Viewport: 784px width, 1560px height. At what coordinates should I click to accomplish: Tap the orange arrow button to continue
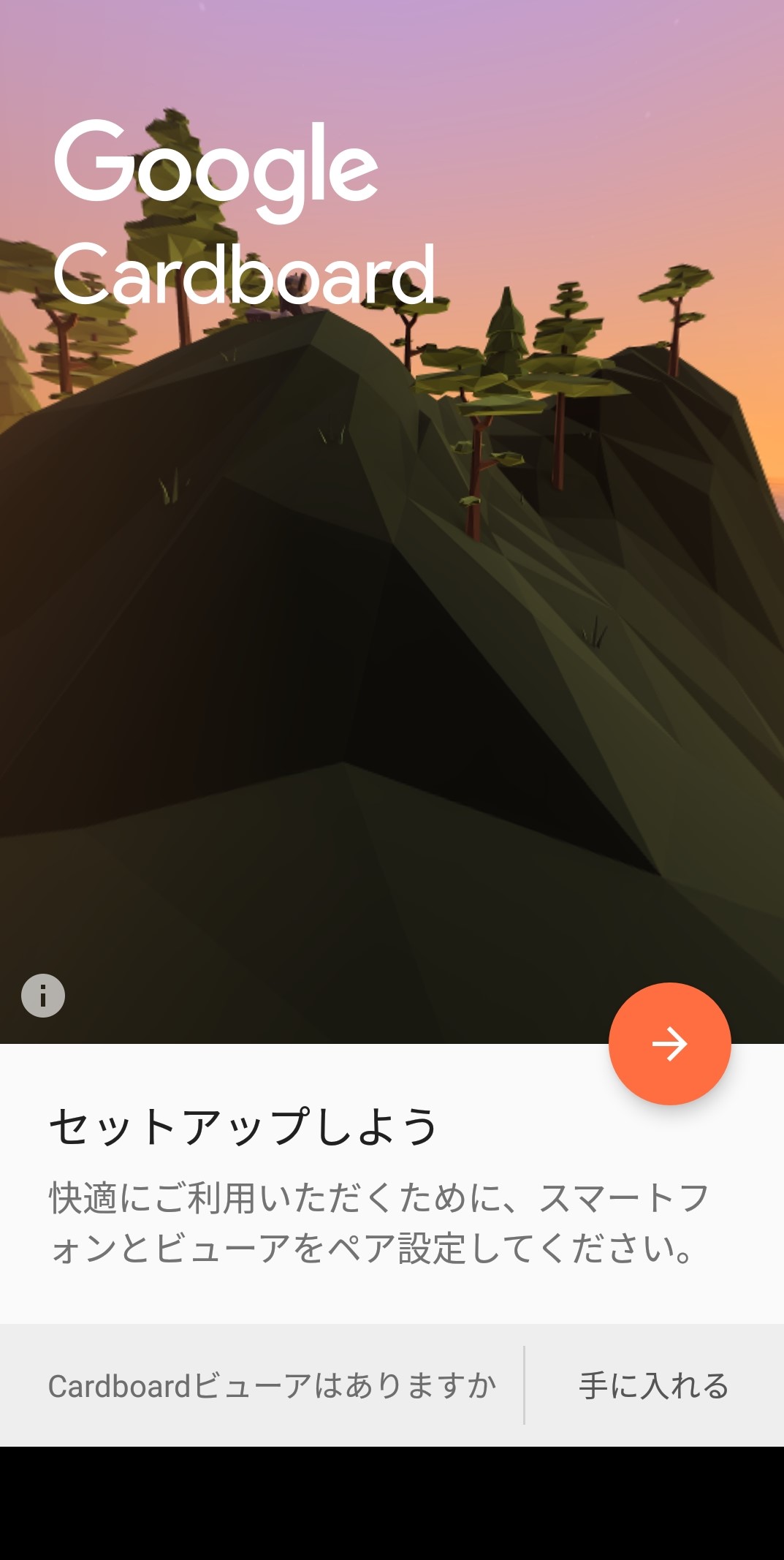[669, 1043]
